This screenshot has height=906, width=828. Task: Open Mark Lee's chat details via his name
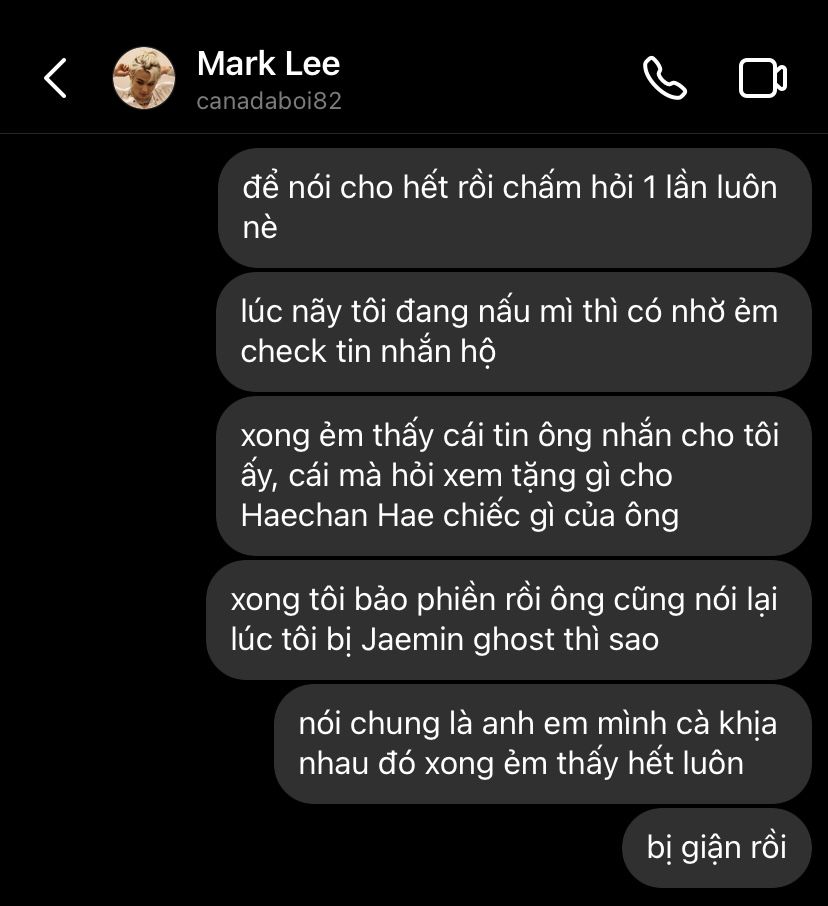coord(268,64)
